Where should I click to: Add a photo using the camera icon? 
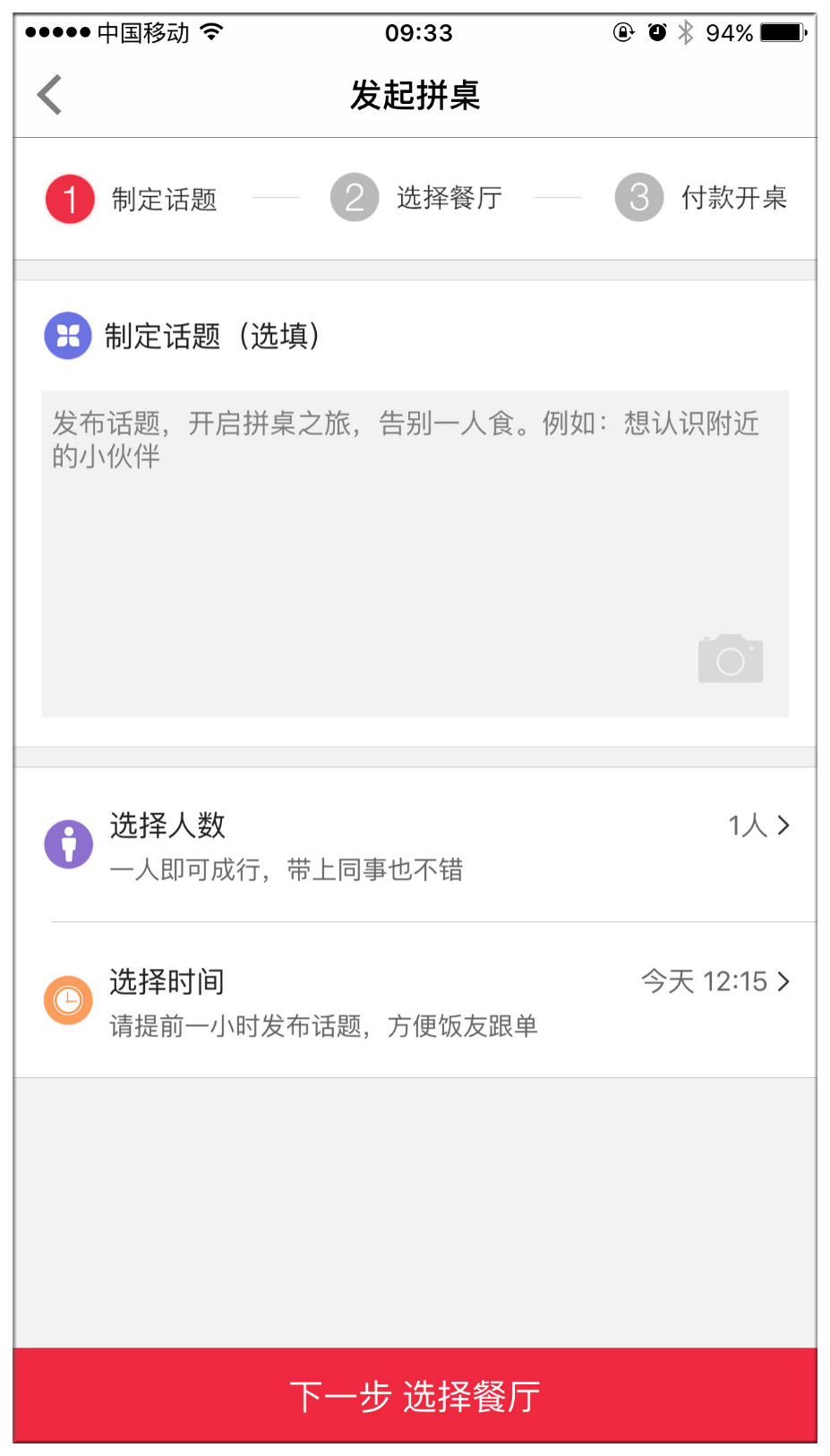pos(731,659)
